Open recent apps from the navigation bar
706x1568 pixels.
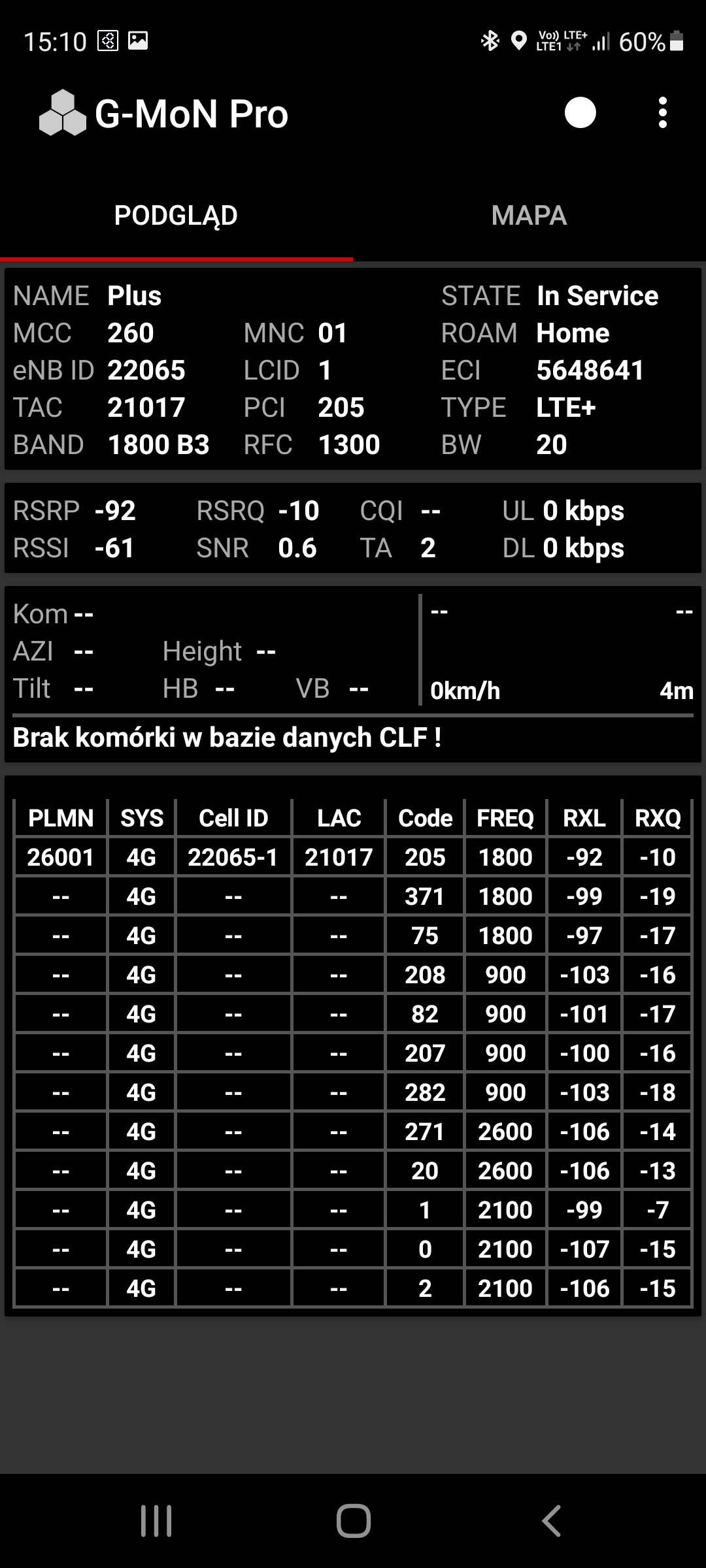tap(156, 1520)
